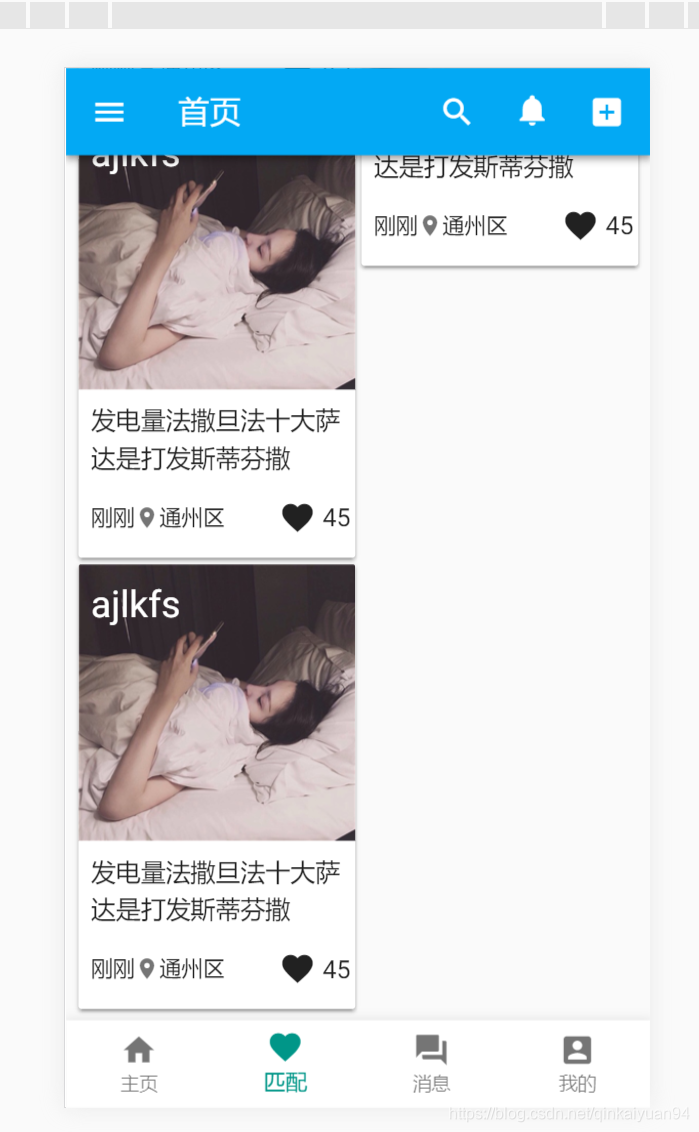Like the bottom ajlkfs card's heart
Viewport: 699px width, 1132px height.
(297, 968)
